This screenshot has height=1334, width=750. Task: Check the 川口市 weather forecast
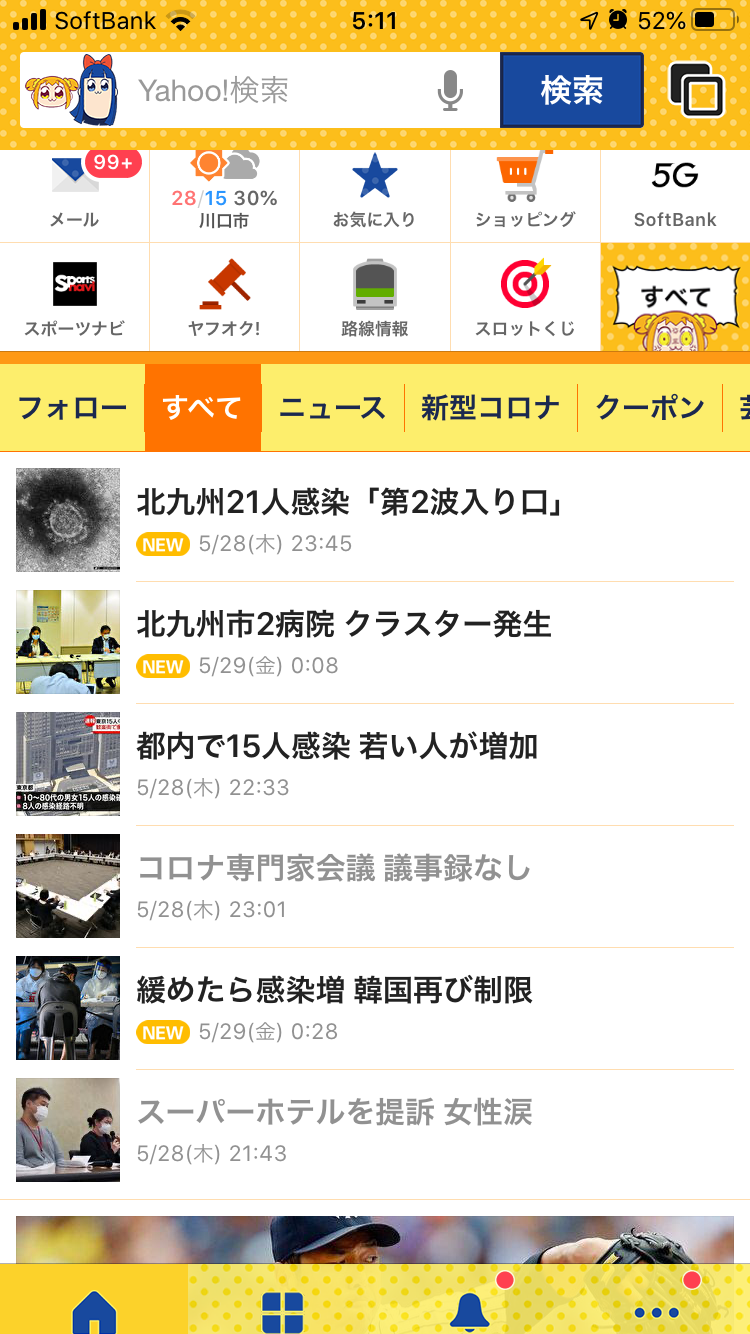tap(224, 195)
